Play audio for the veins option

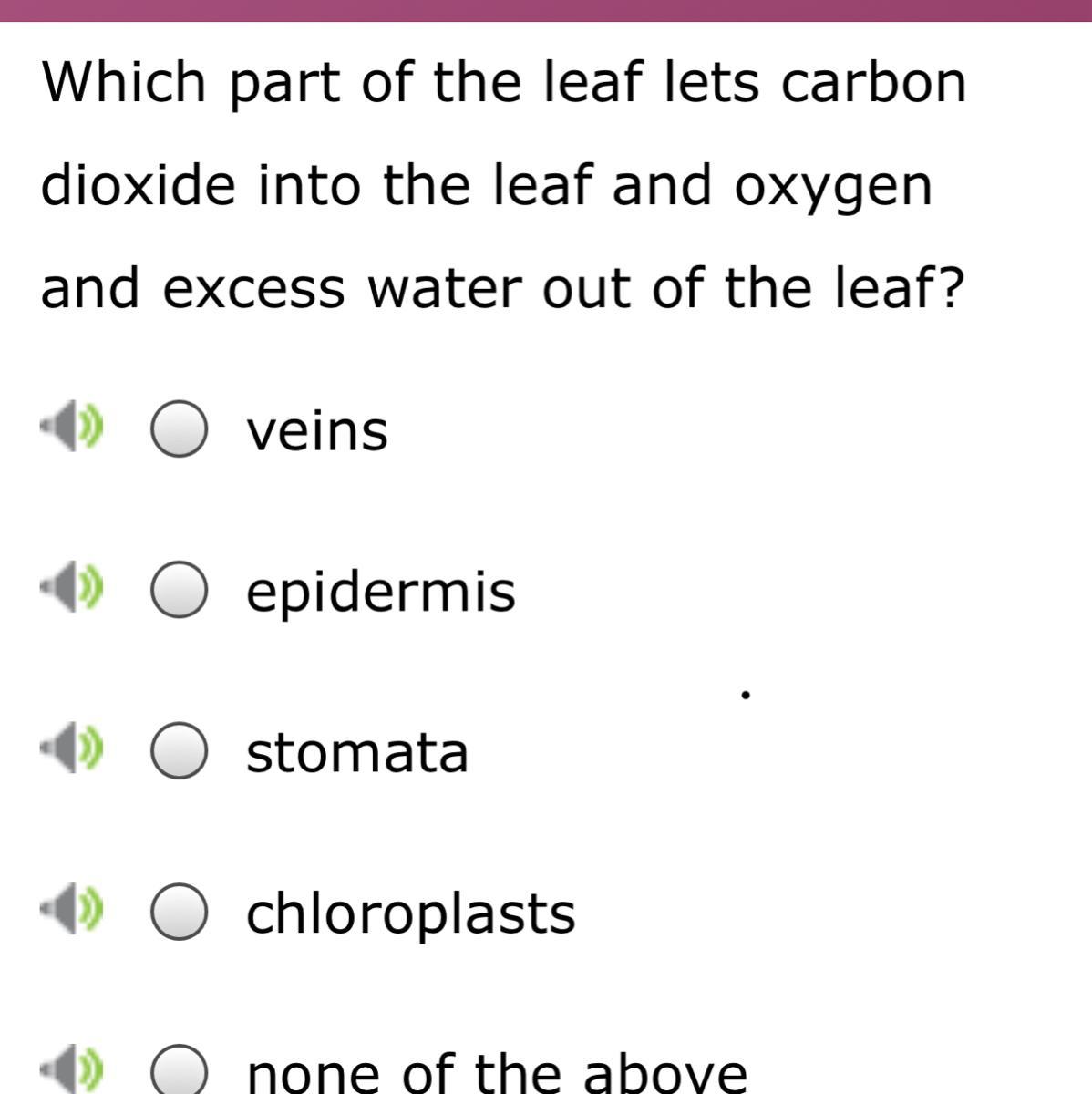[72, 427]
